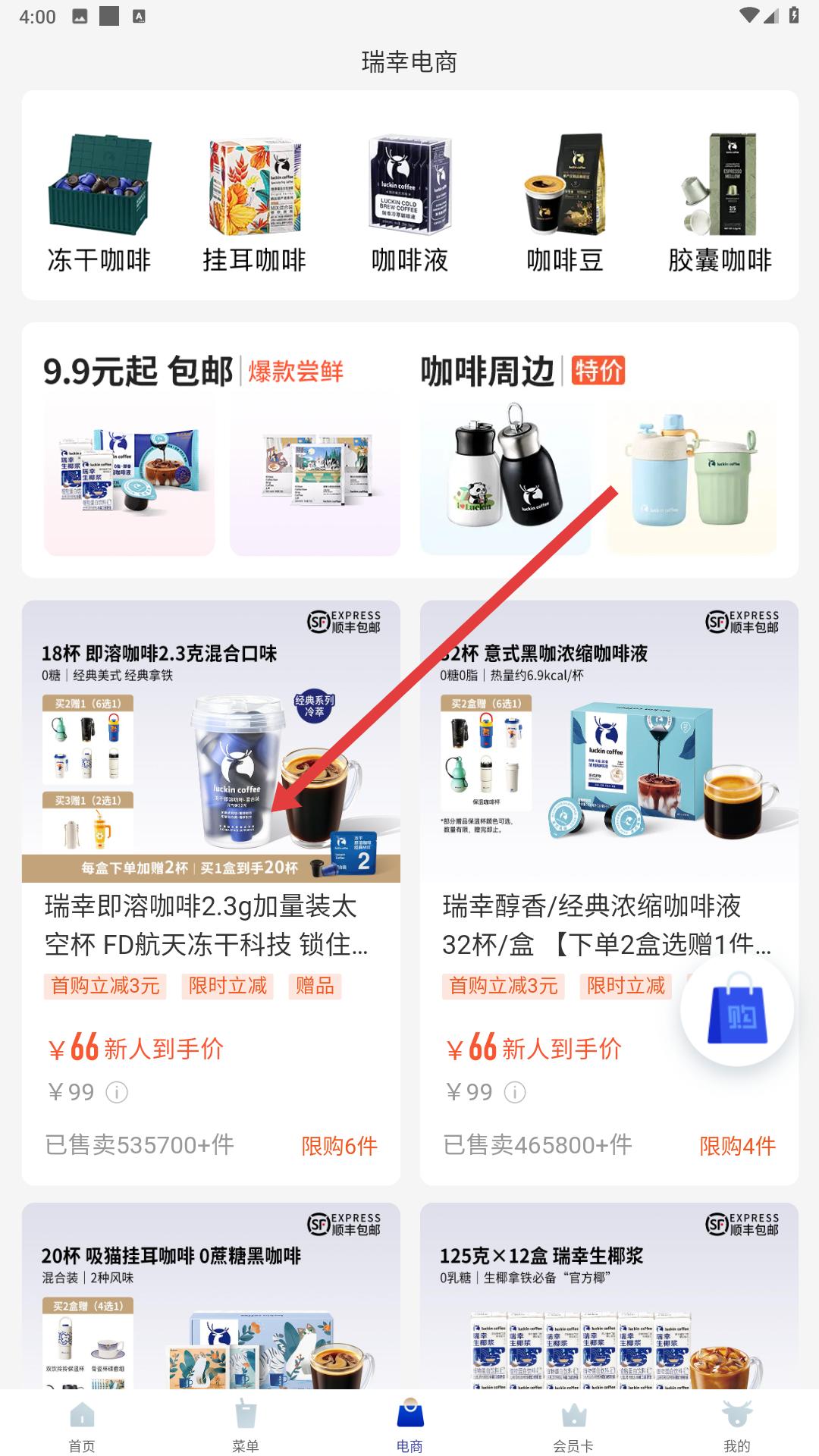
Task: Go to the 首页 tab
Action: (82, 1426)
